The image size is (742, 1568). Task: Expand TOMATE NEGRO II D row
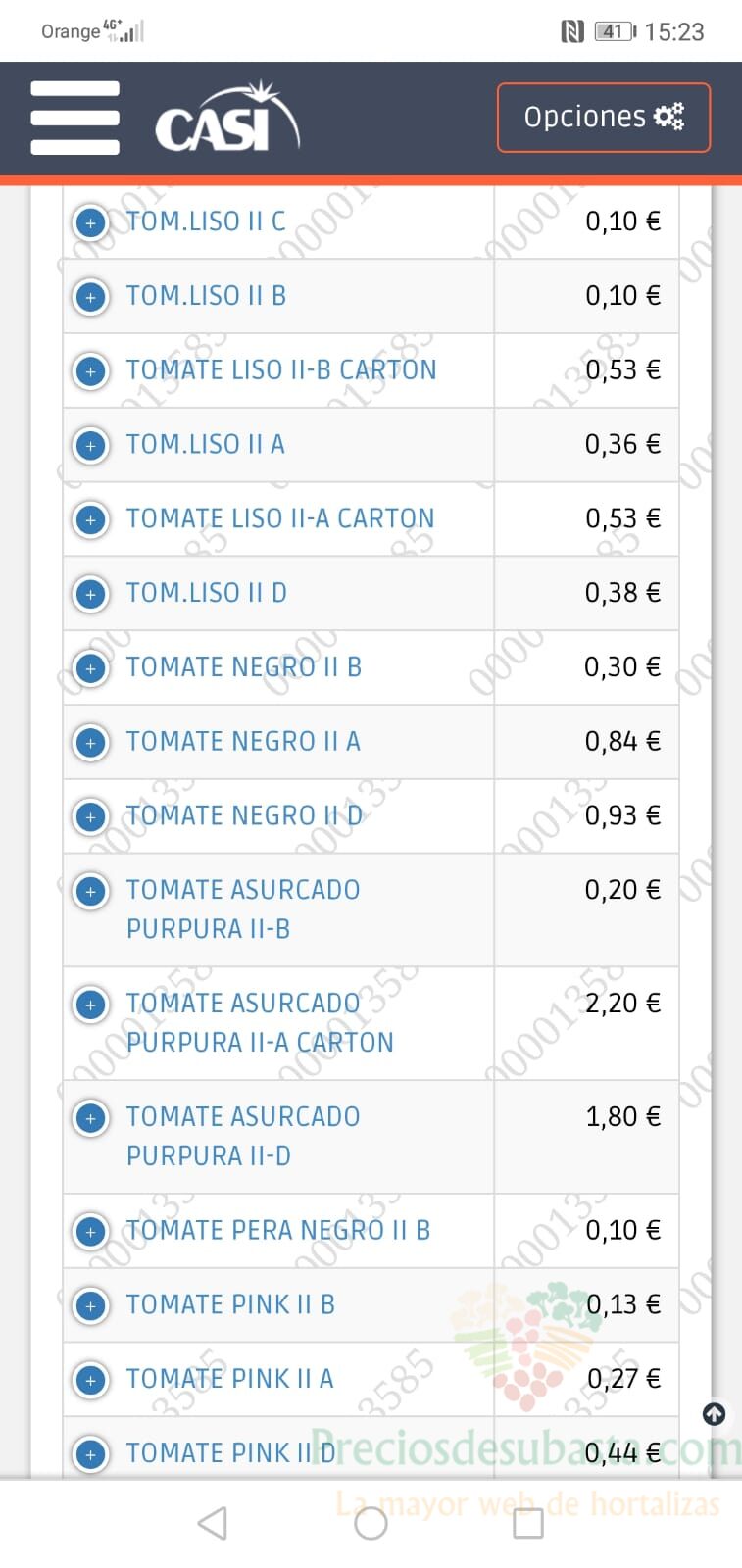point(91,816)
